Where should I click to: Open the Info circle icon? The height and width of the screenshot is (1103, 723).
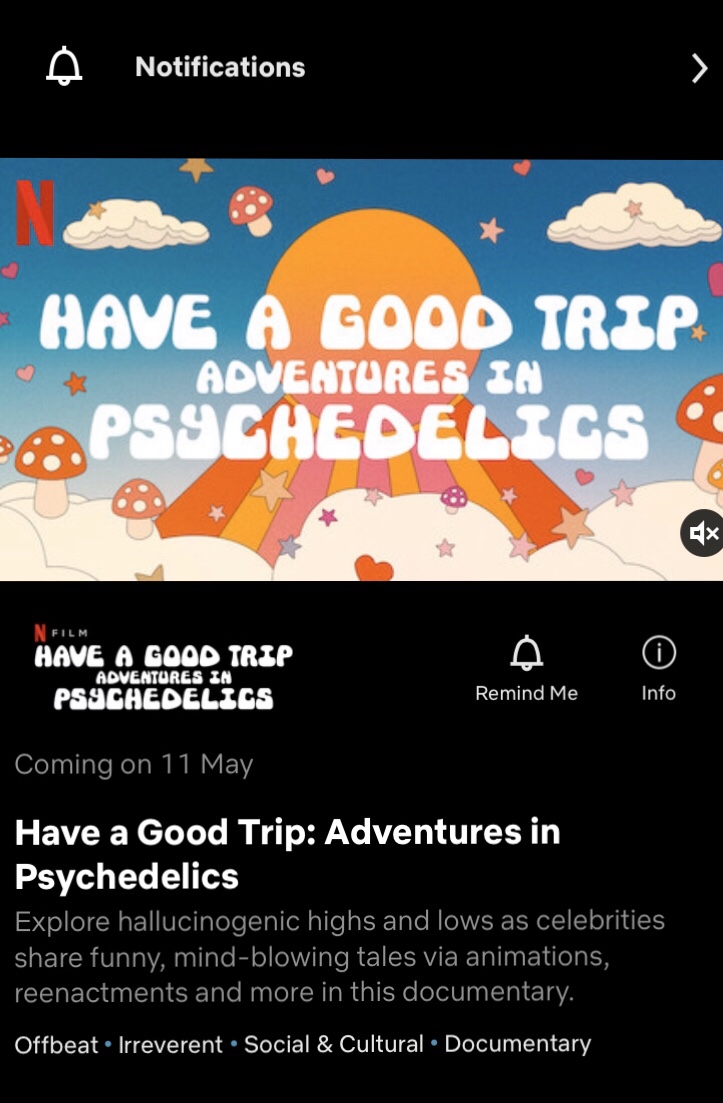click(x=658, y=652)
